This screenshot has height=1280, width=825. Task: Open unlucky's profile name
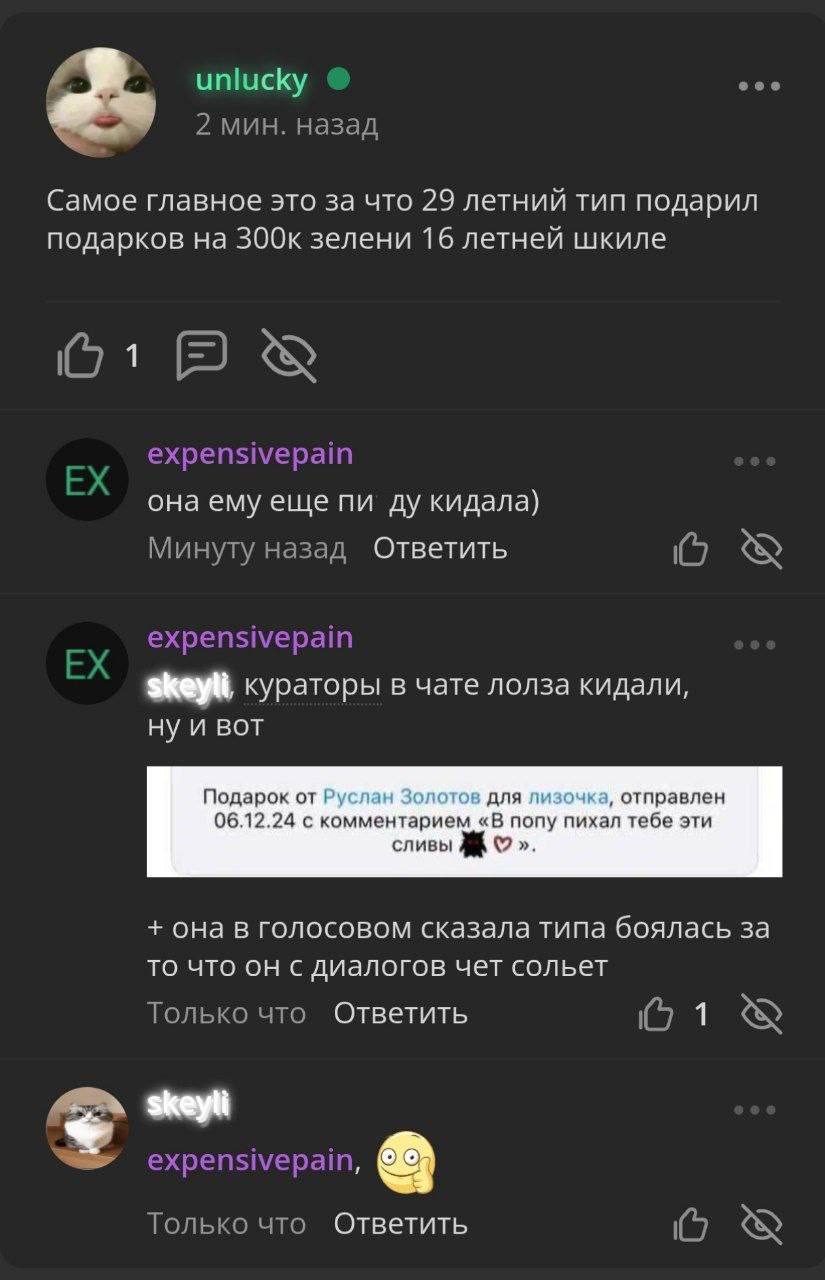[251, 80]
